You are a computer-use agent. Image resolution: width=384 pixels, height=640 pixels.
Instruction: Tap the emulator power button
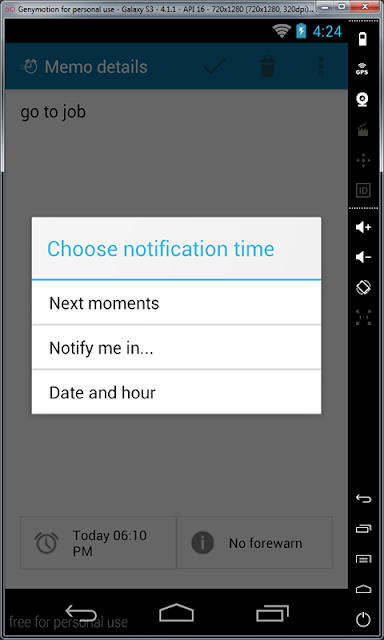coord(363,620)
